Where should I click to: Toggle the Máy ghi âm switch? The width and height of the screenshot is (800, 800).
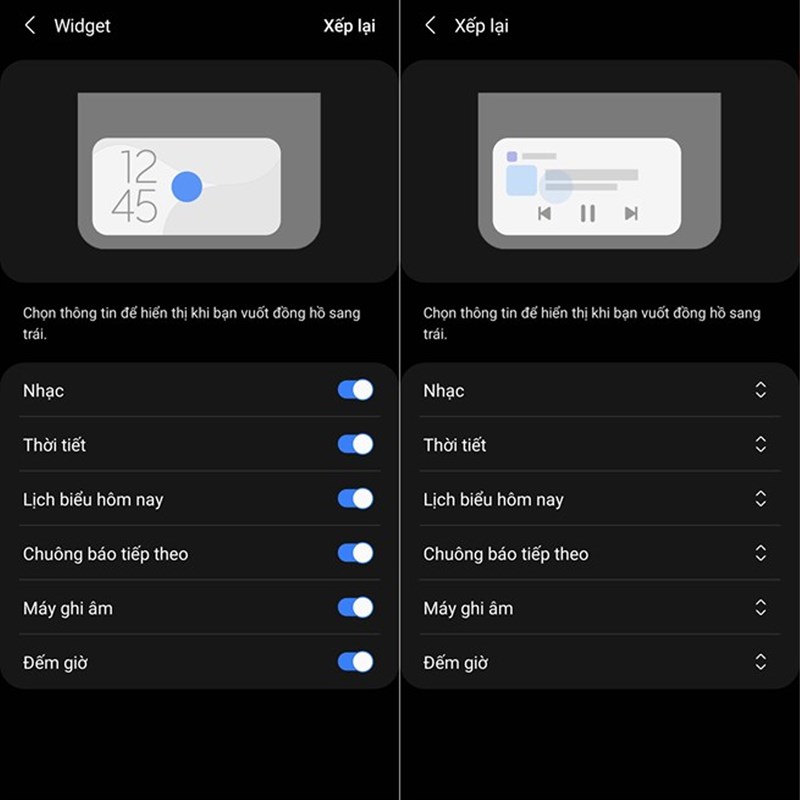(x=355, y=607)
